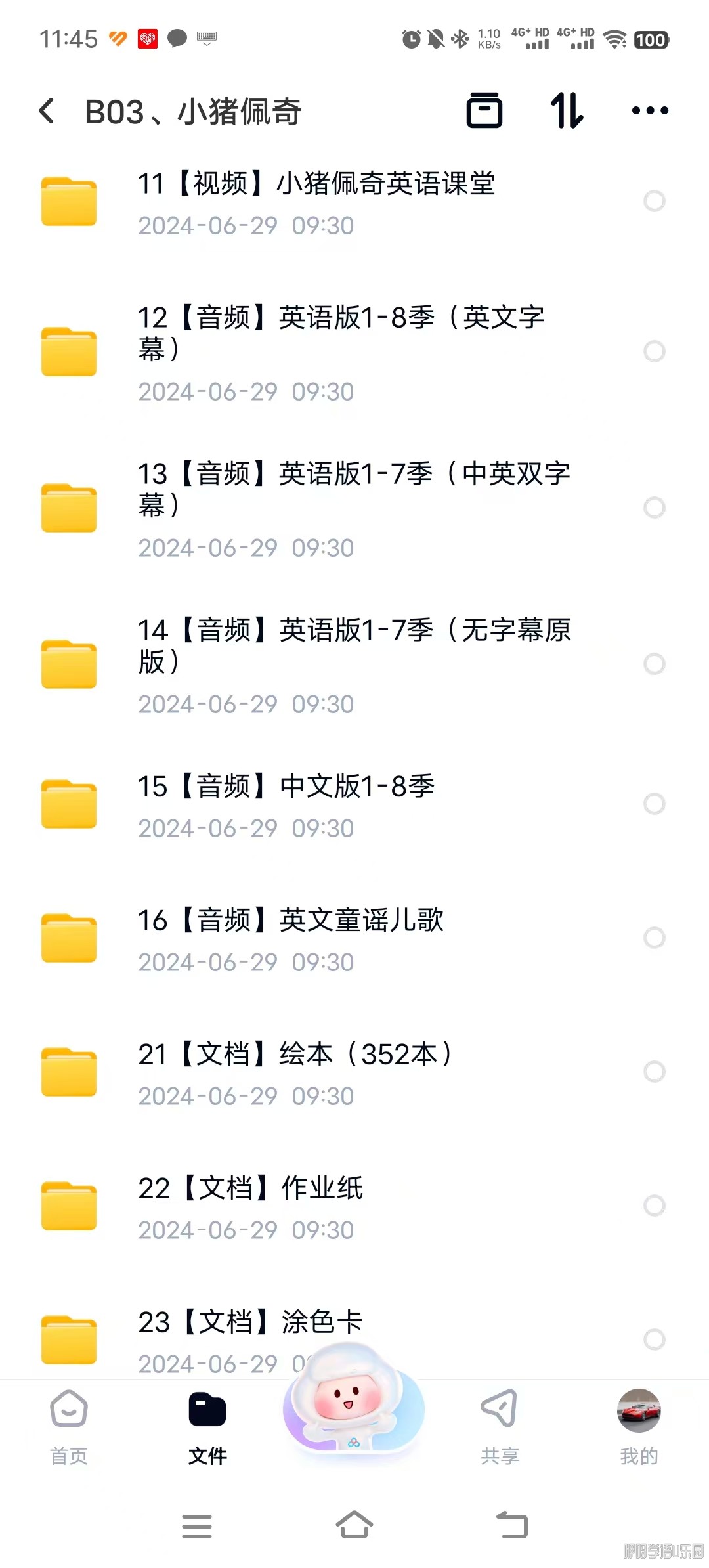Open the sort order icon in top bar
709x1568 pixels.
tap(566, 110)
